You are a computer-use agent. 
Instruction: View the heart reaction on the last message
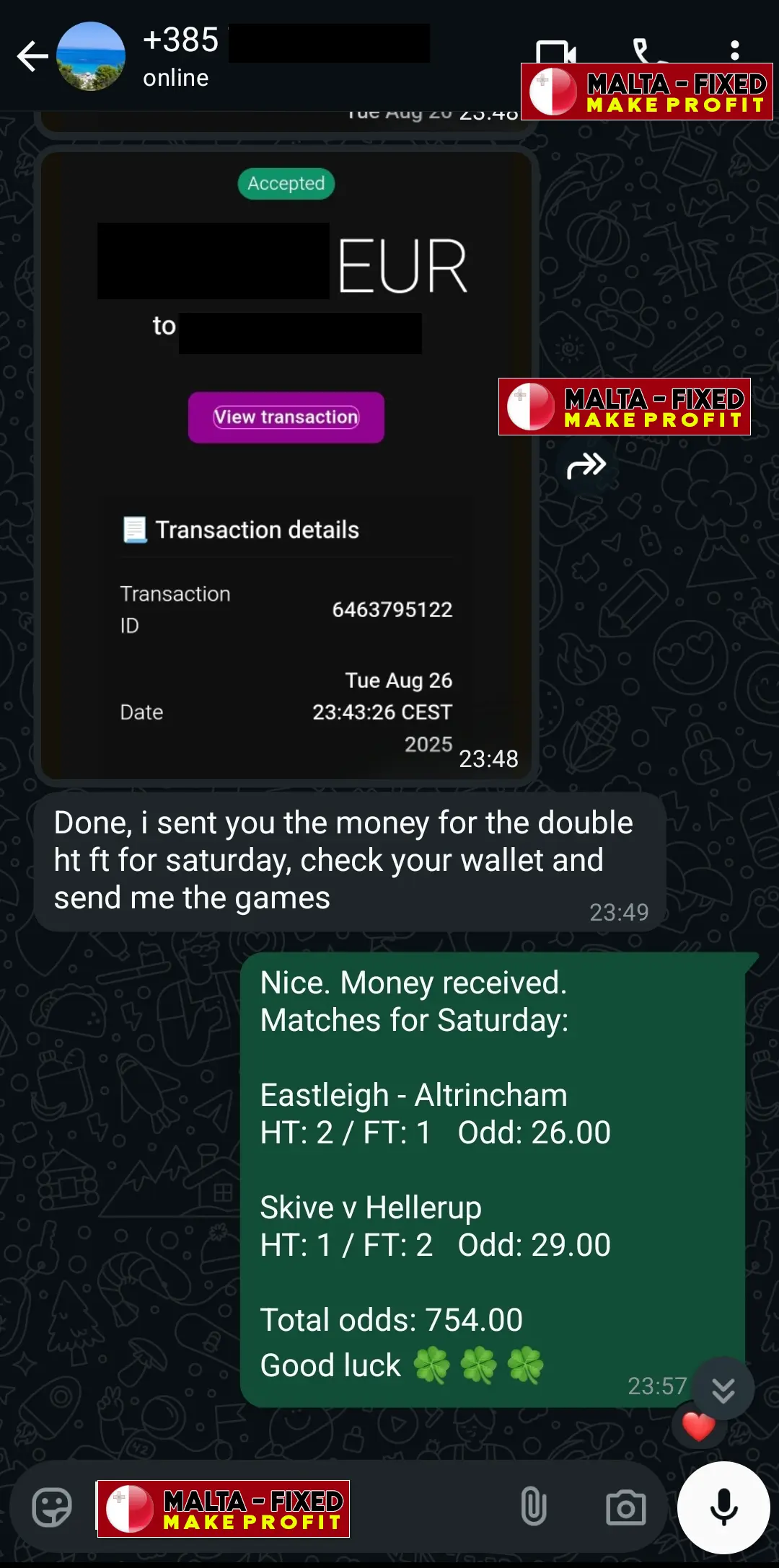tap(697, 1426)
